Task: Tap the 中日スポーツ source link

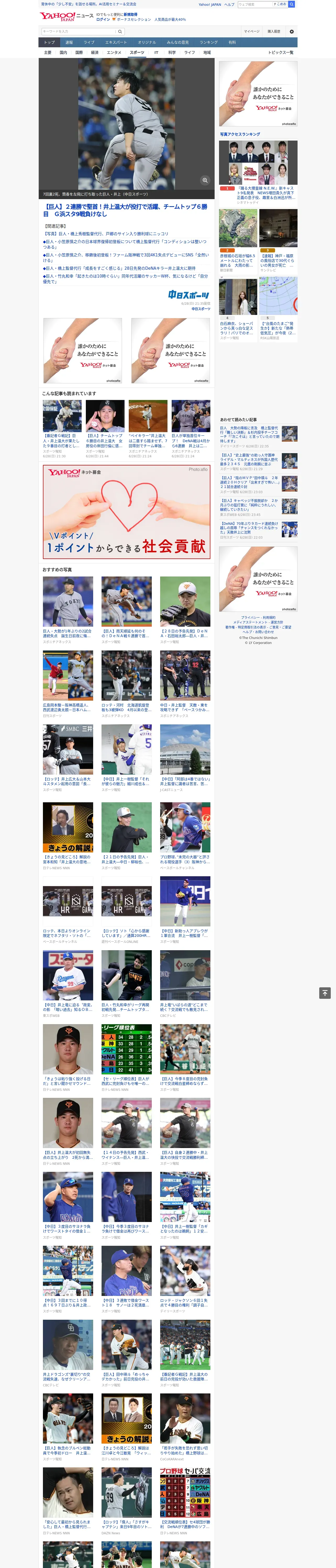Action: (201, 309)
